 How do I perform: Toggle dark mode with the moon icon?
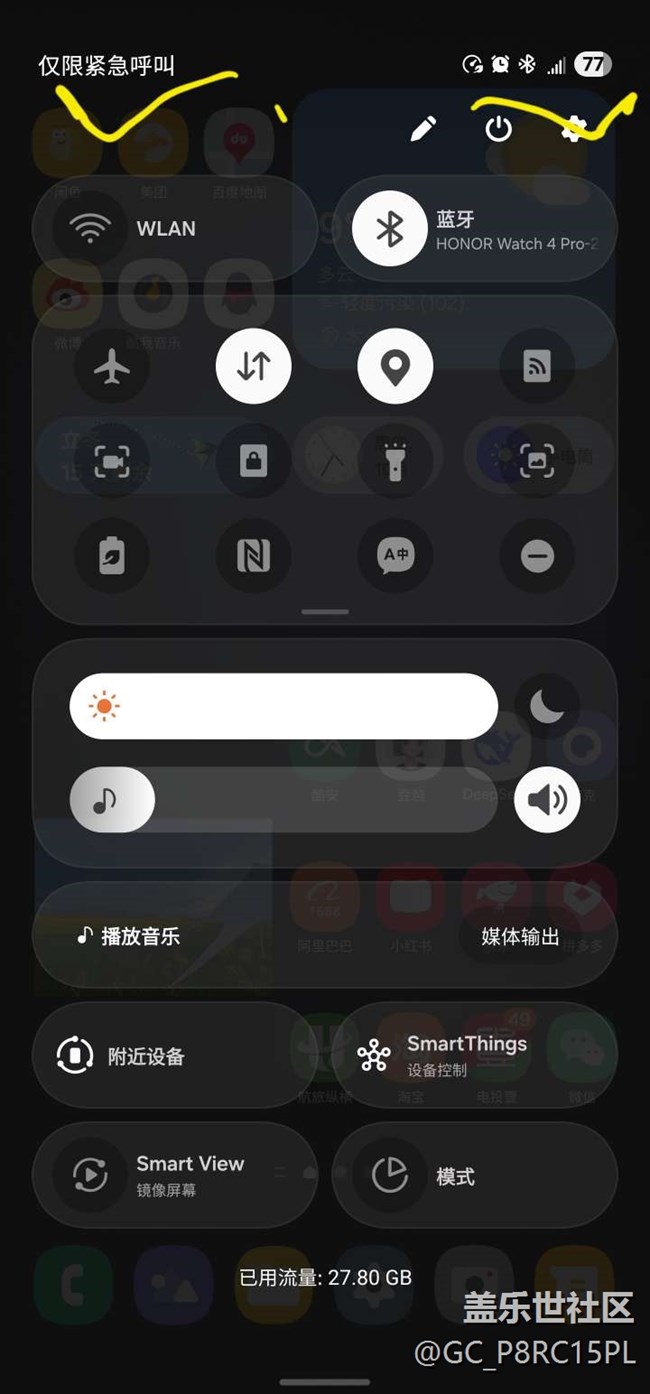547,706
